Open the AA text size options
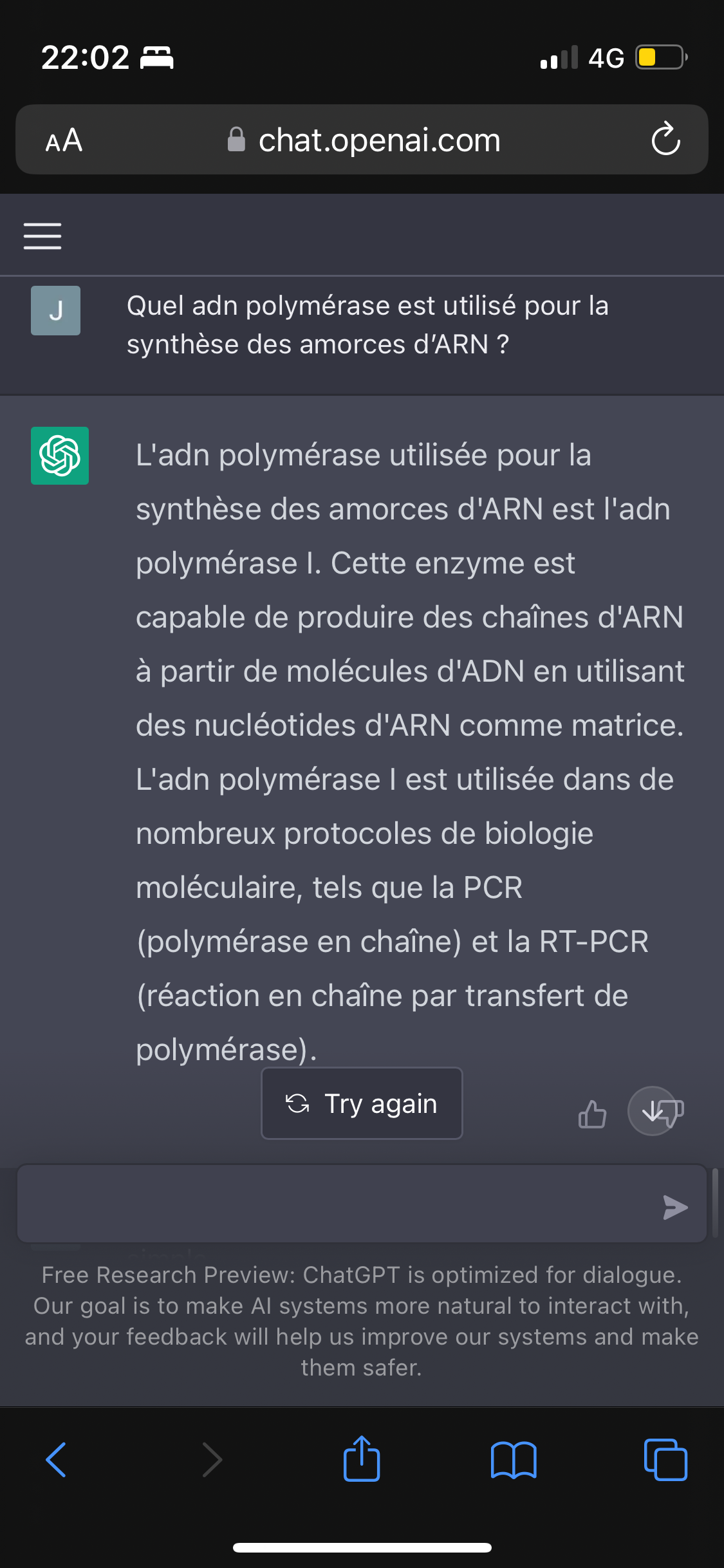 point(64,140)
